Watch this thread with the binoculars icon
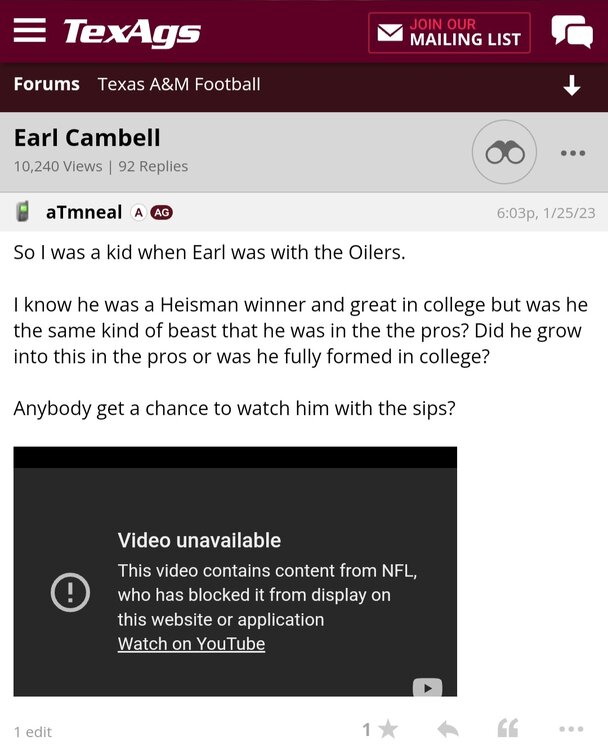Viewport: 608px width, 750px height. tap(505, 152)
